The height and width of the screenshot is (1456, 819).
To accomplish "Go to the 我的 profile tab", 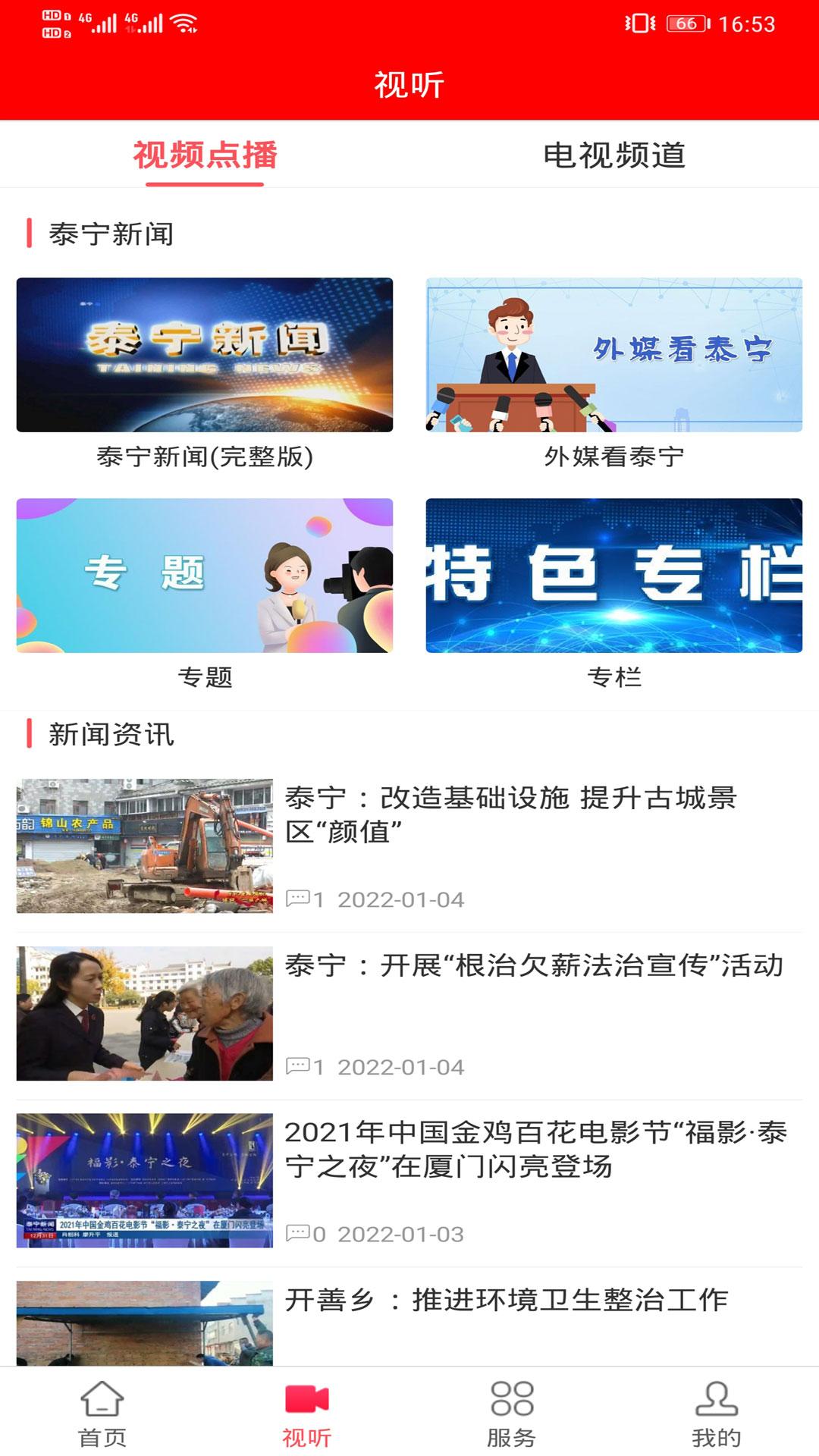I will pos(717,1414).
